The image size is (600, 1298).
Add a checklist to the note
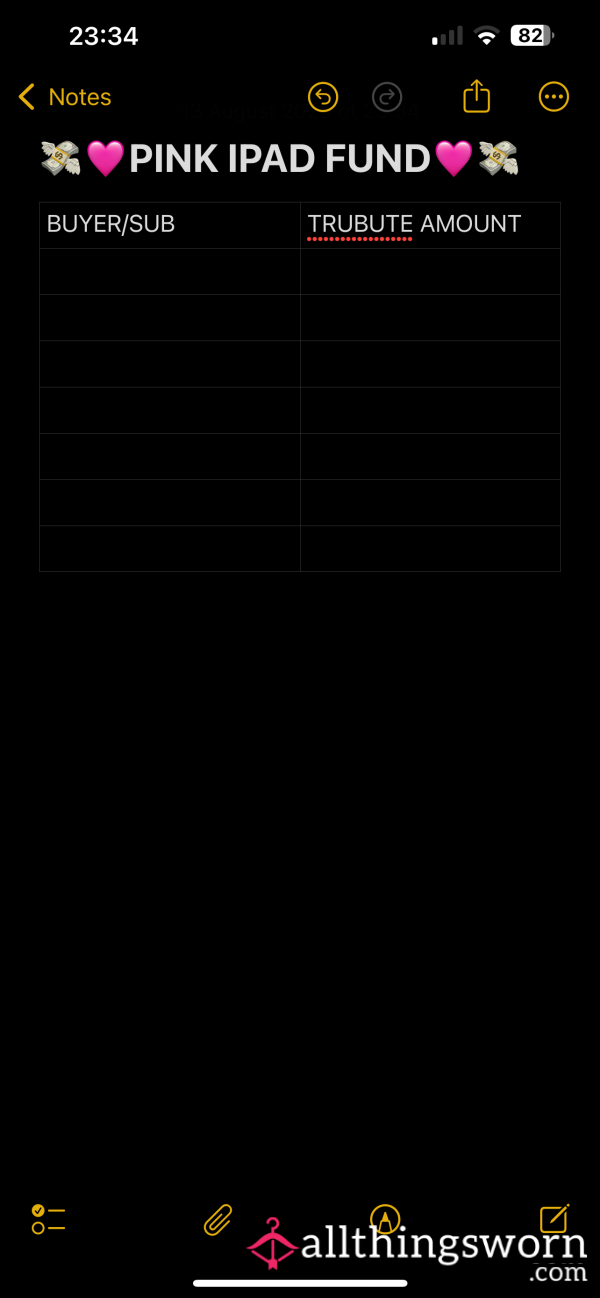tap(48, 1219)
